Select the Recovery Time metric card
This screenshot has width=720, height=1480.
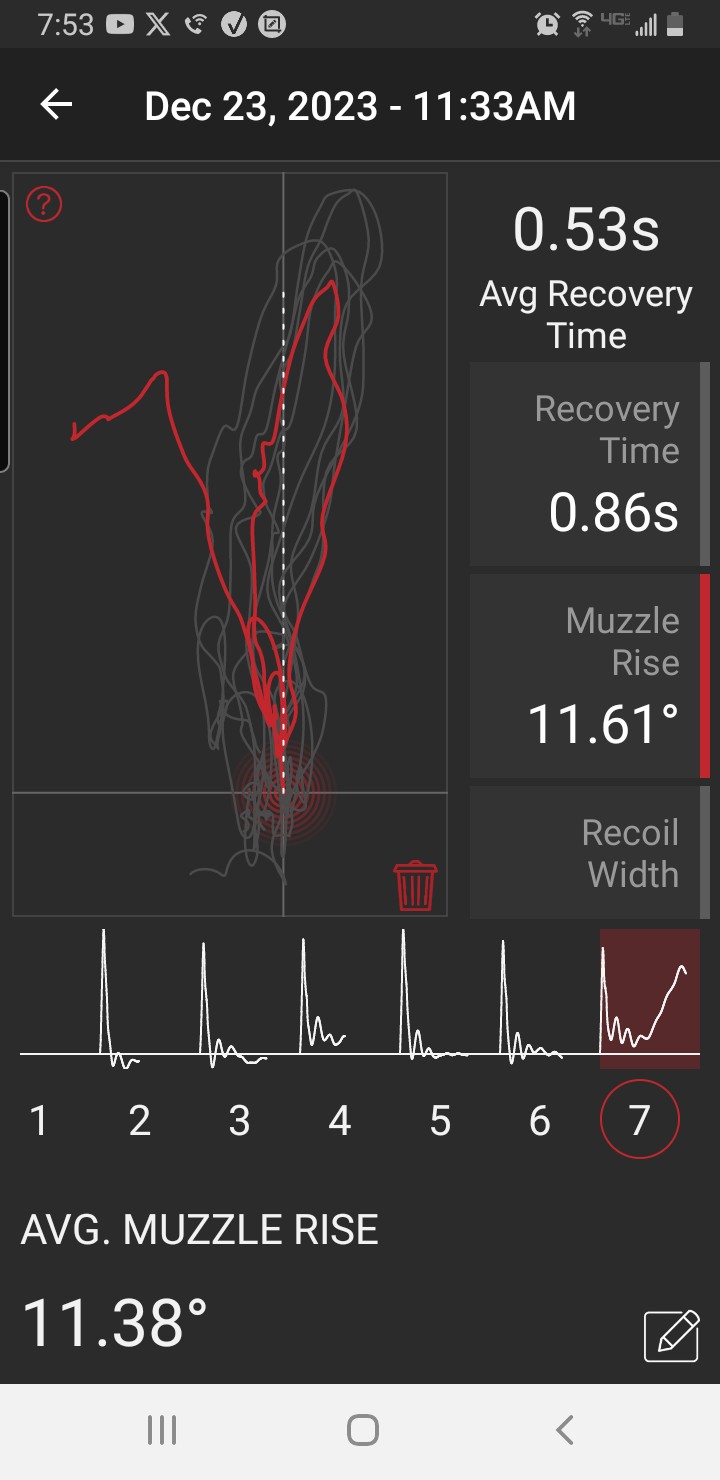click(589, 464)
